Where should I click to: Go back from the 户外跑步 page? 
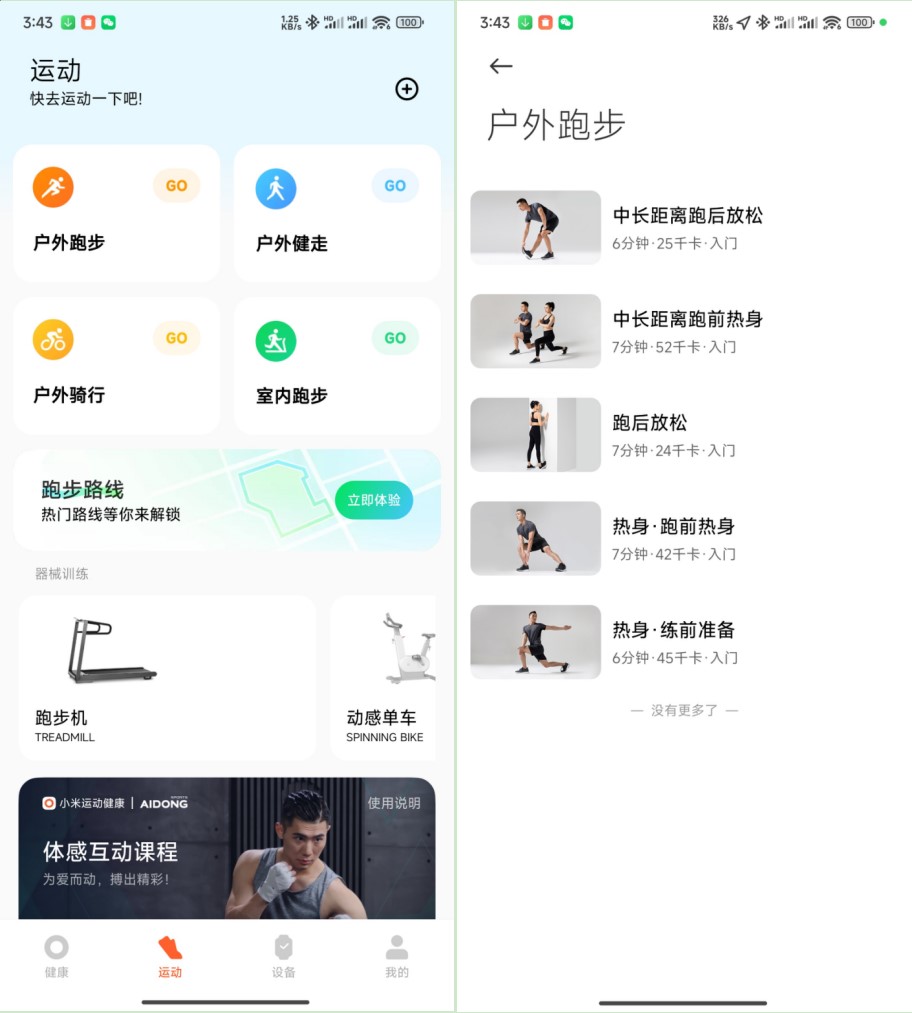(501, 66)
